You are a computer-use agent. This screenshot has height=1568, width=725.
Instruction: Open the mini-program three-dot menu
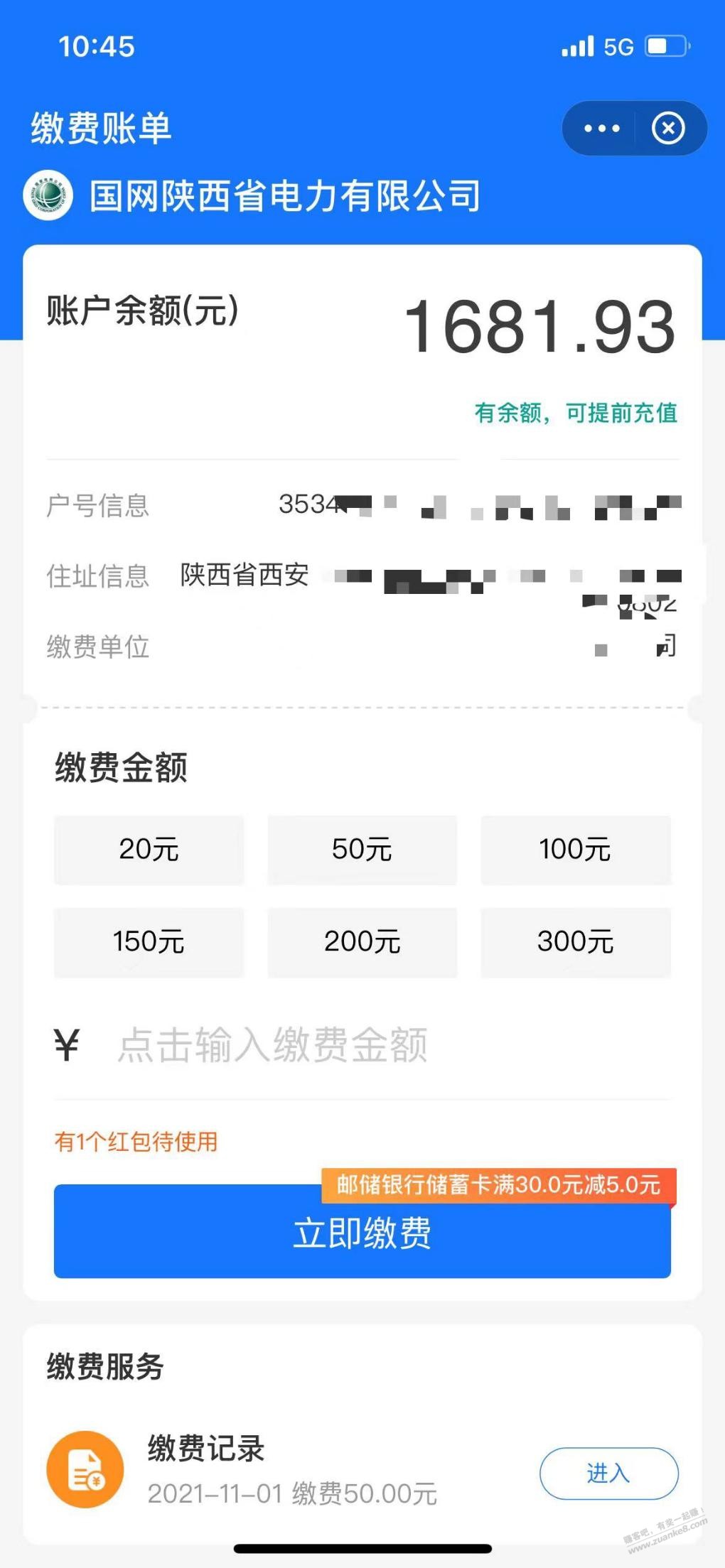(x=601, y=129)
